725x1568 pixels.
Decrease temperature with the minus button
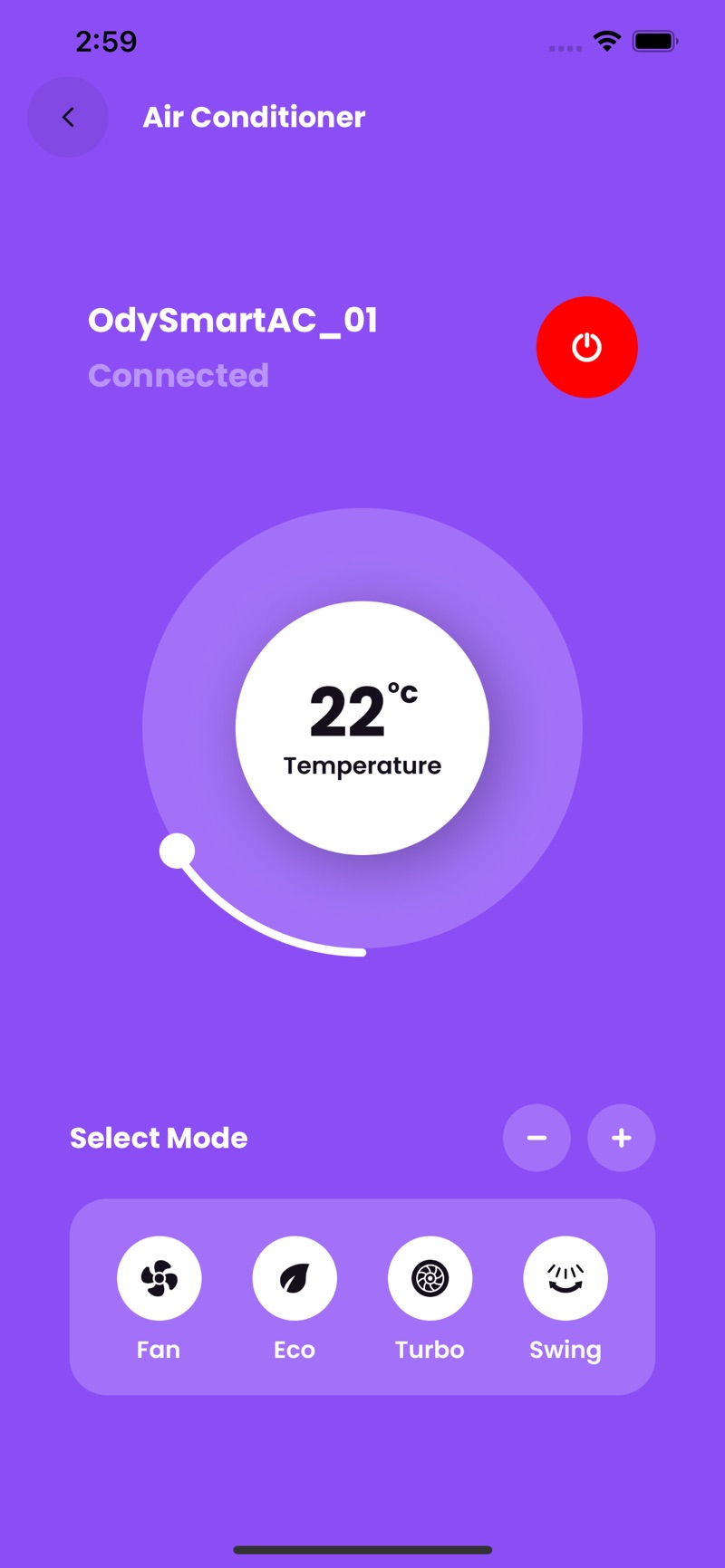tap(536, 1138)
